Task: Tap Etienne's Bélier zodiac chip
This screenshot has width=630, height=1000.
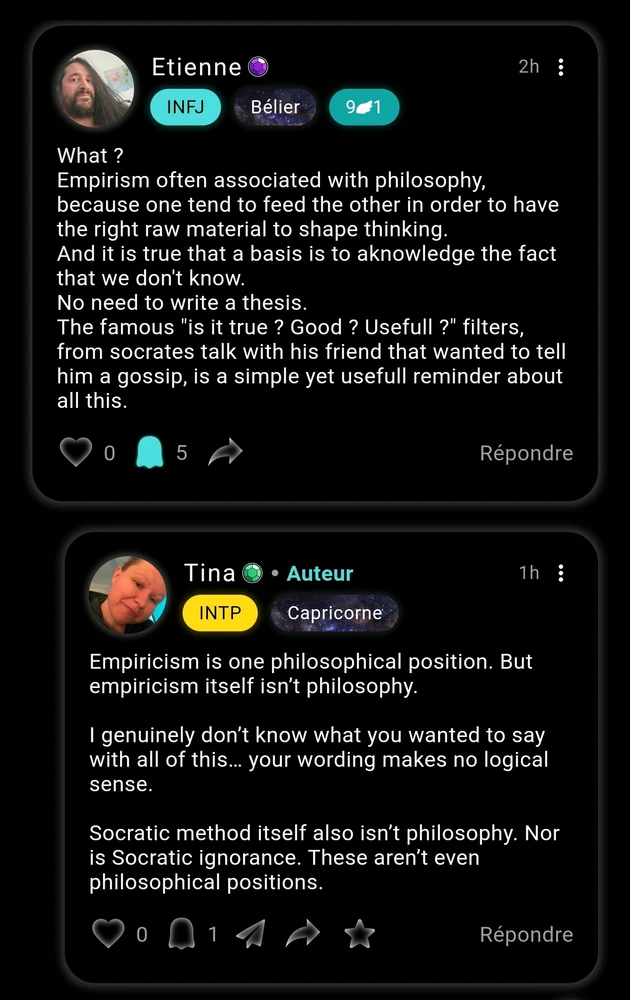Action: 275,108
